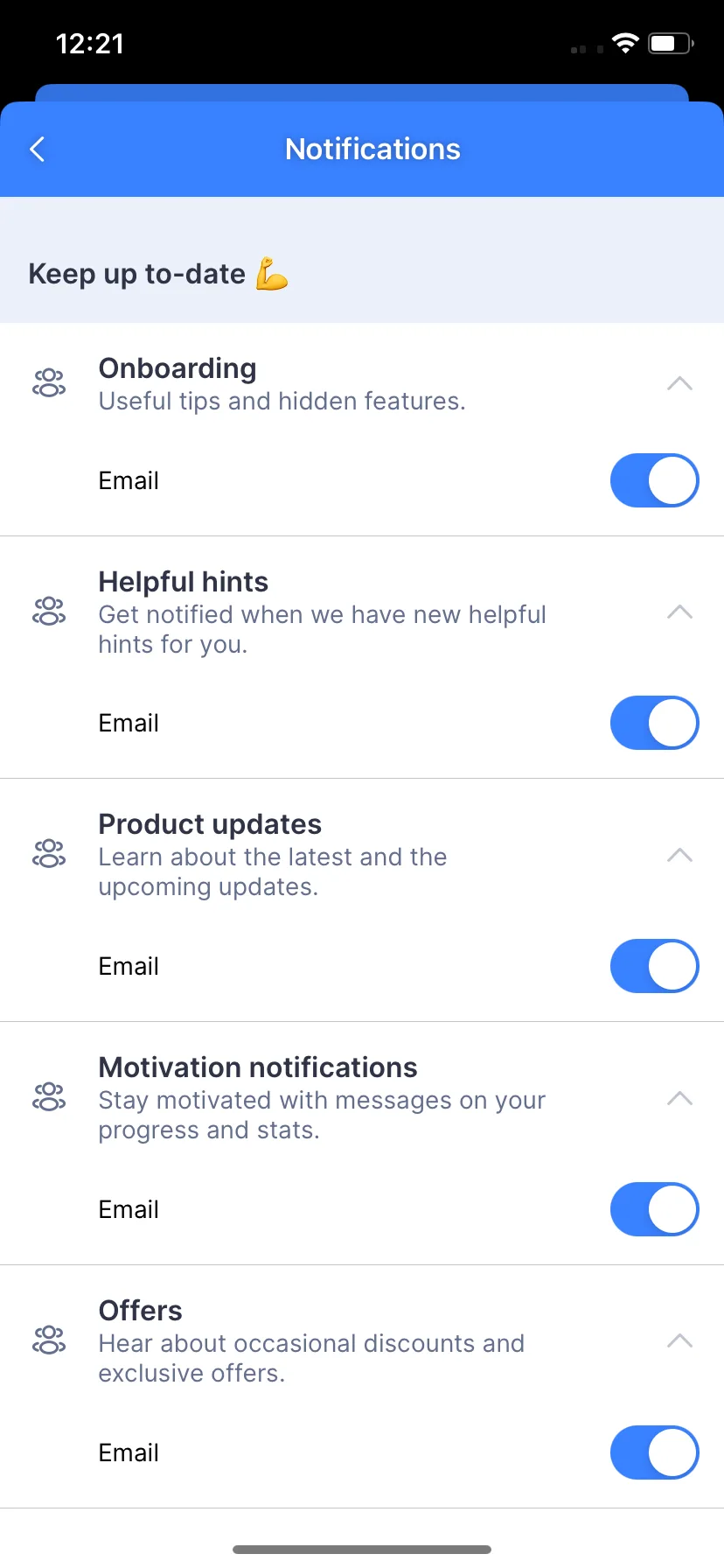Turn off Onboarding email notifications

click(654, 480)
